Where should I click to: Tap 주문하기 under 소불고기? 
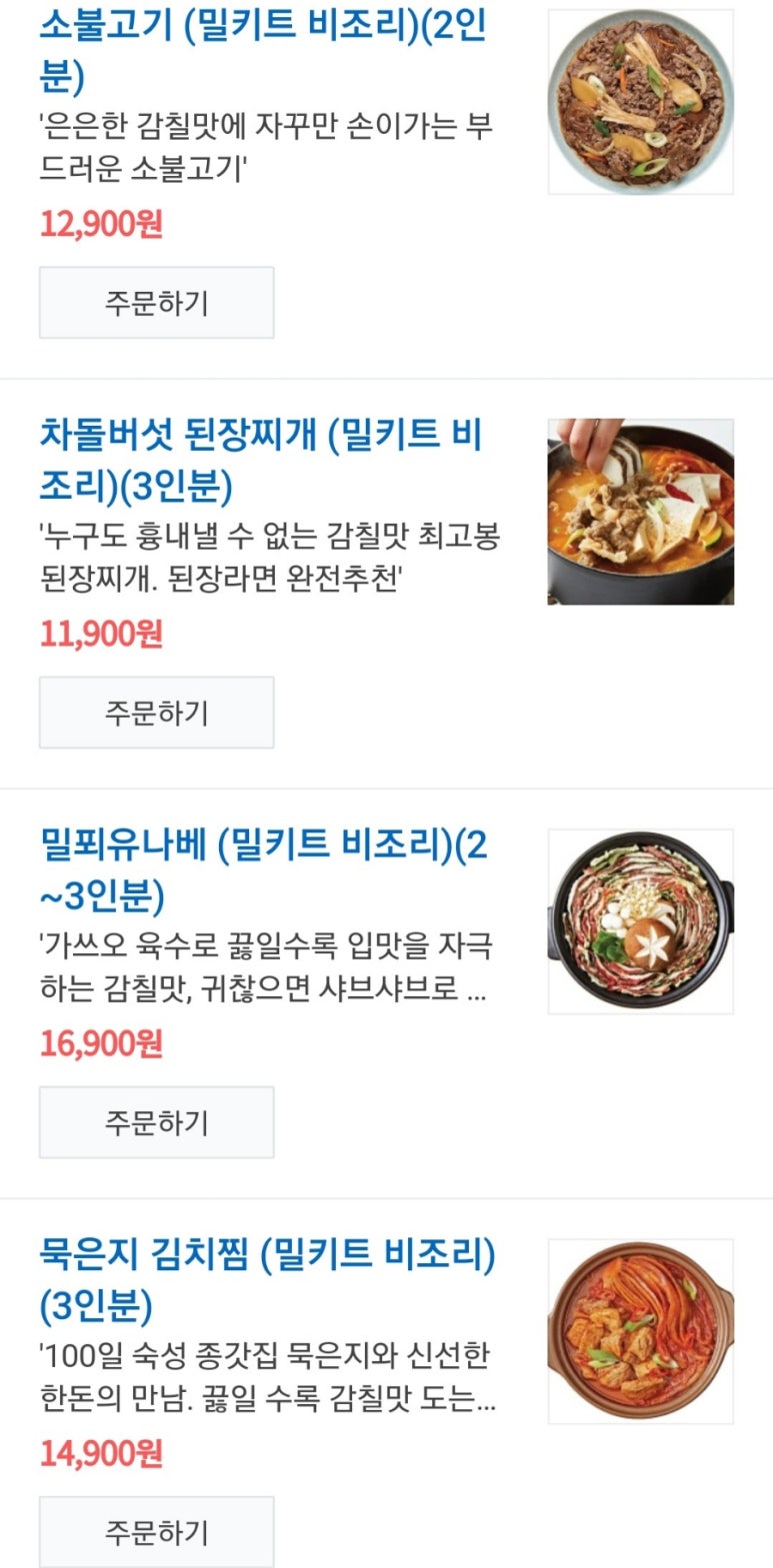point(156,303)
